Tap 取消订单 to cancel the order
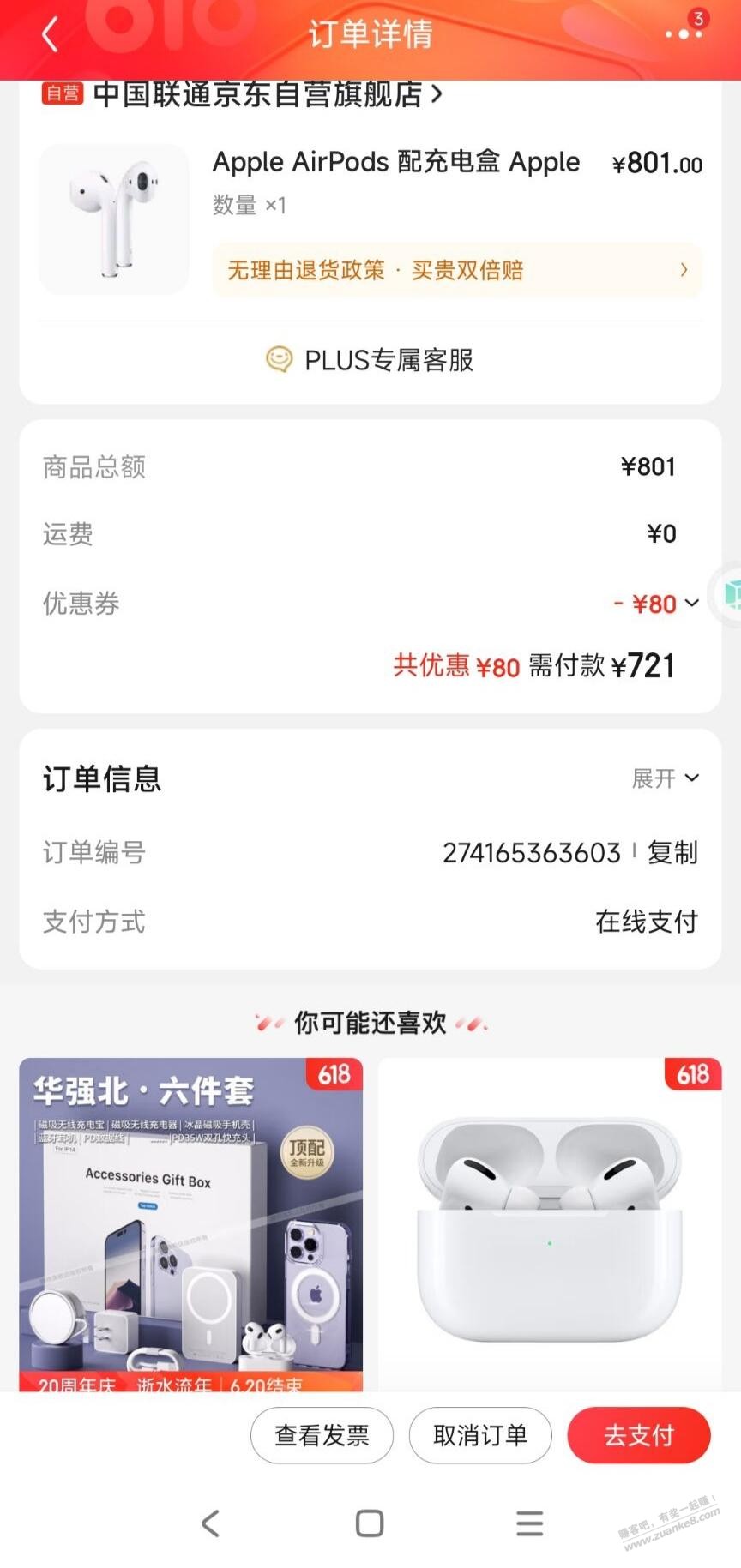741x1568 pixels. pos(480,1435)
